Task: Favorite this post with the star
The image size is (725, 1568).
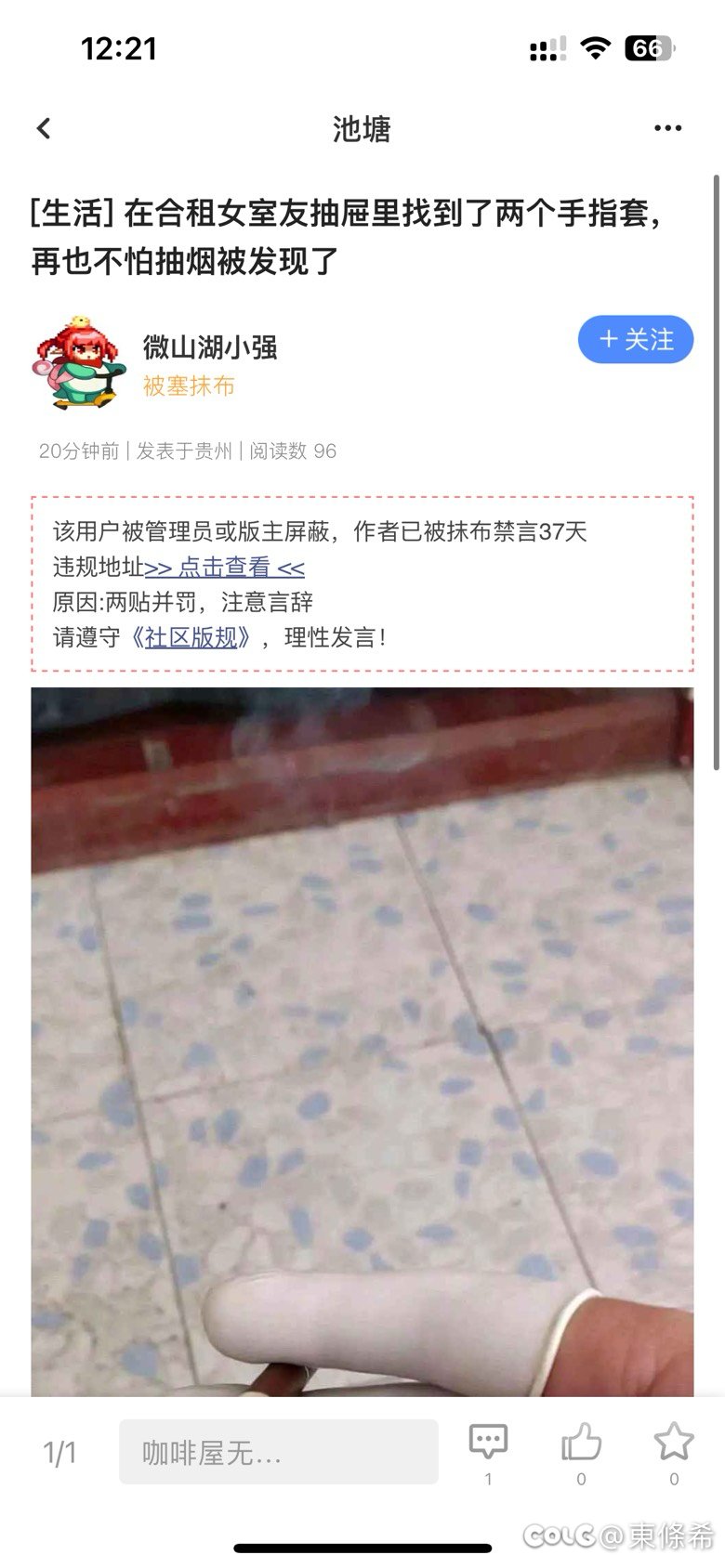Action: pyautogui.click(x=673, y=1444)
